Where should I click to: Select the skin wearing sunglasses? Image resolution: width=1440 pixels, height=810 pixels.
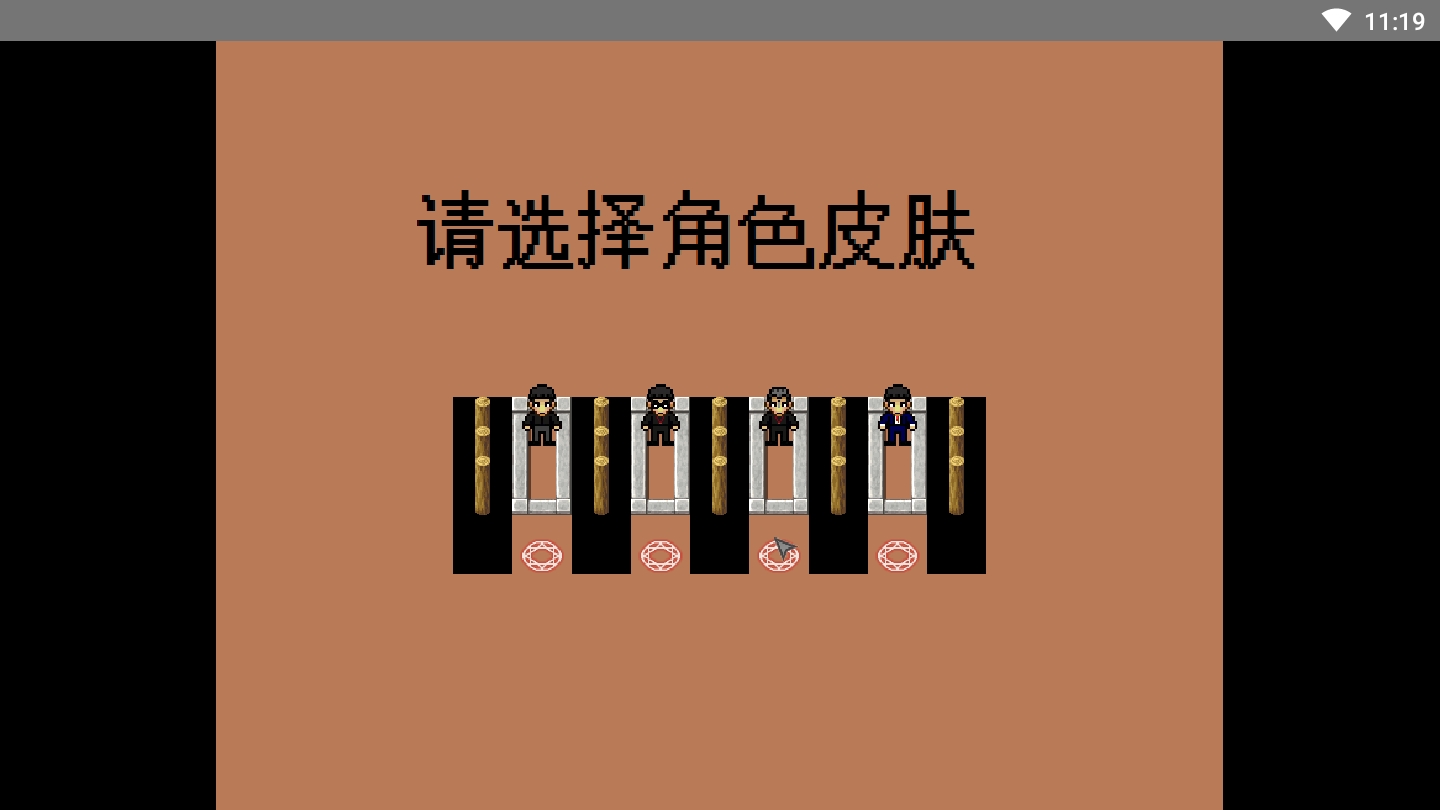coord(660,414)
